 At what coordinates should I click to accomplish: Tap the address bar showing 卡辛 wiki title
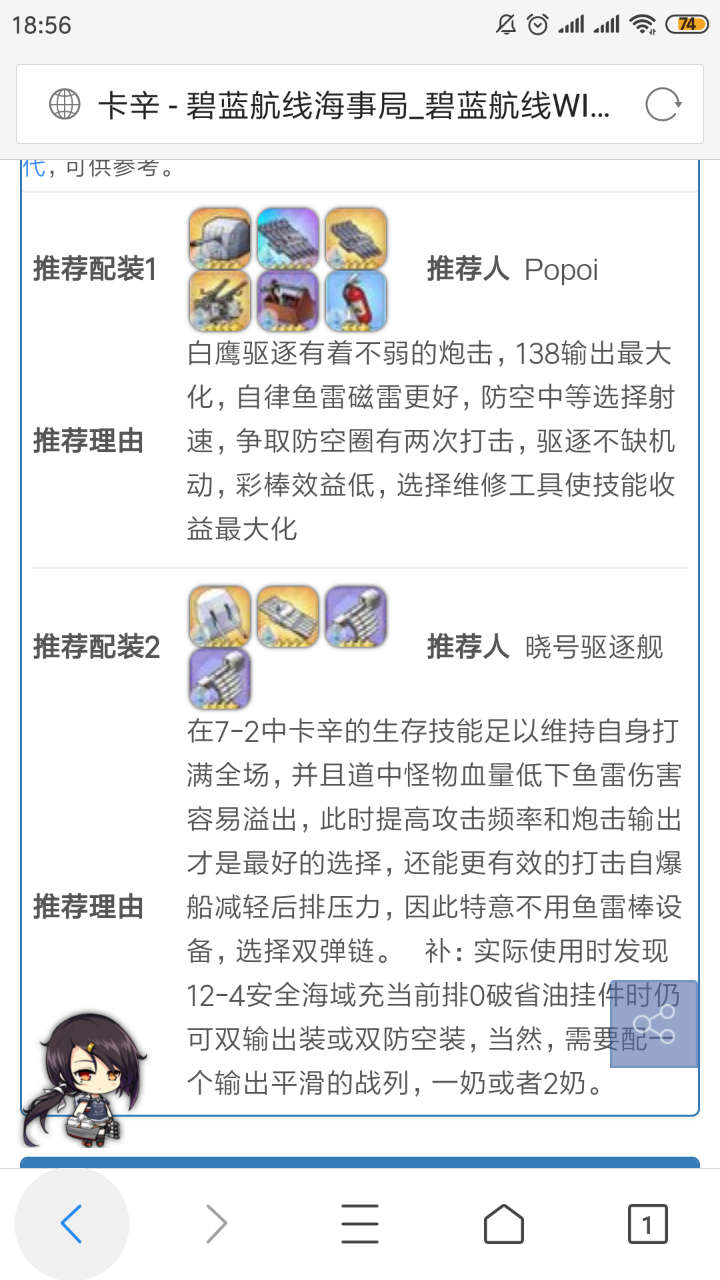click(353, 104)
